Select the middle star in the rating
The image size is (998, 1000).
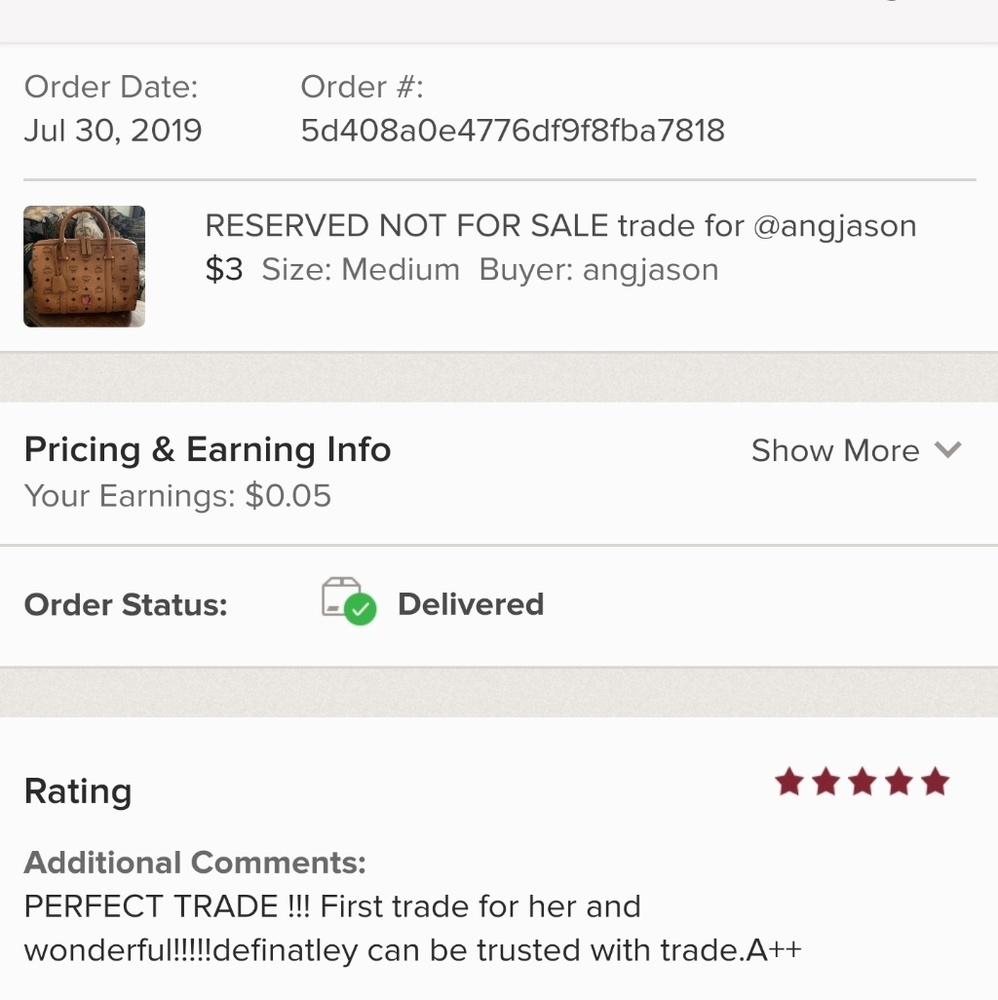863,782
